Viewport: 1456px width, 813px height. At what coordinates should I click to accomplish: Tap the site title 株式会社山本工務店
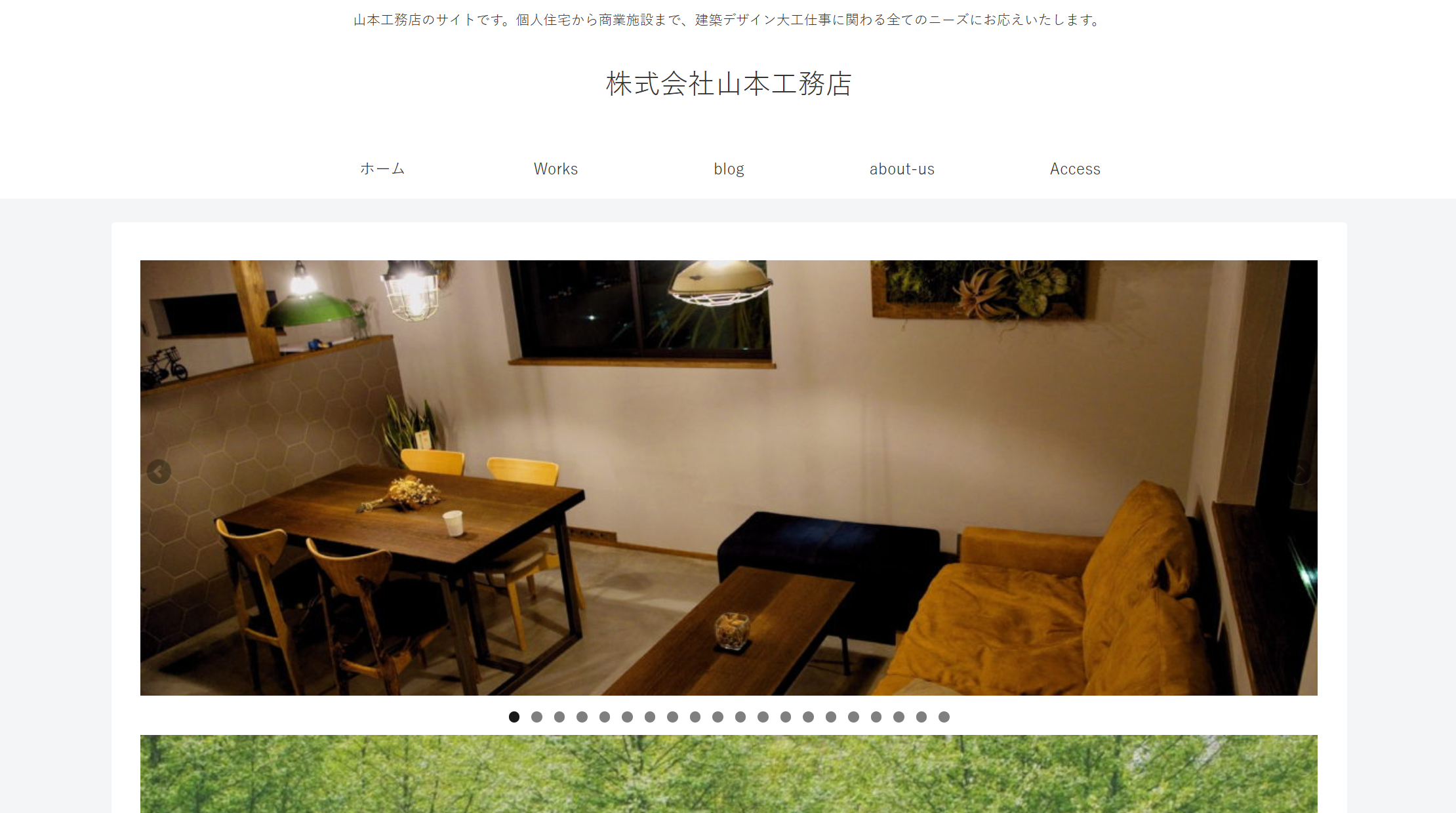click(x=729, y=84)
